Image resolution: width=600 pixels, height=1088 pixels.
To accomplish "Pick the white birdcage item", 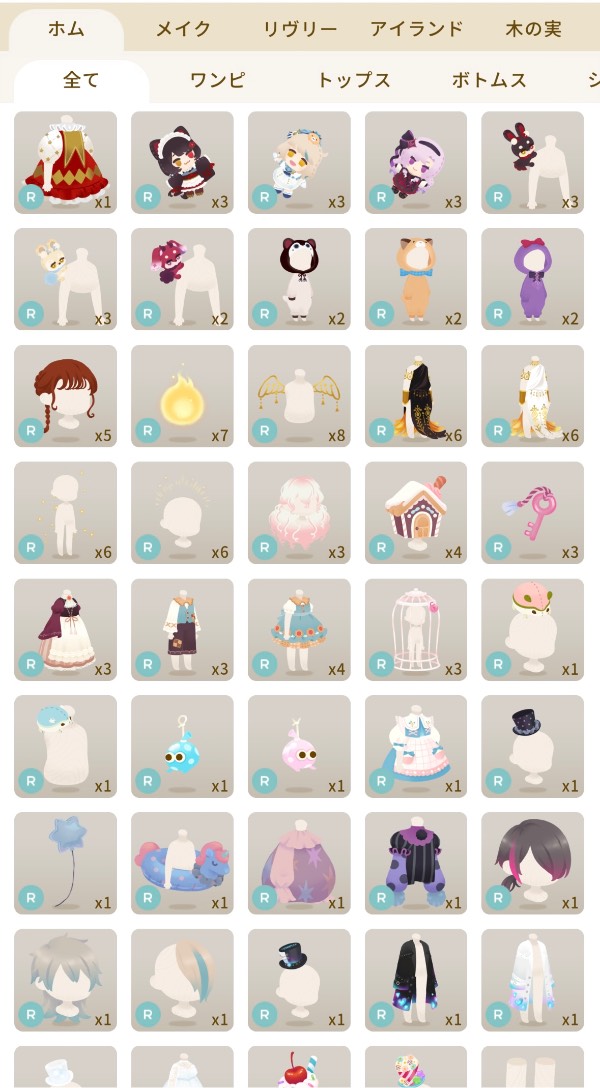I will [x=416, y=630].
